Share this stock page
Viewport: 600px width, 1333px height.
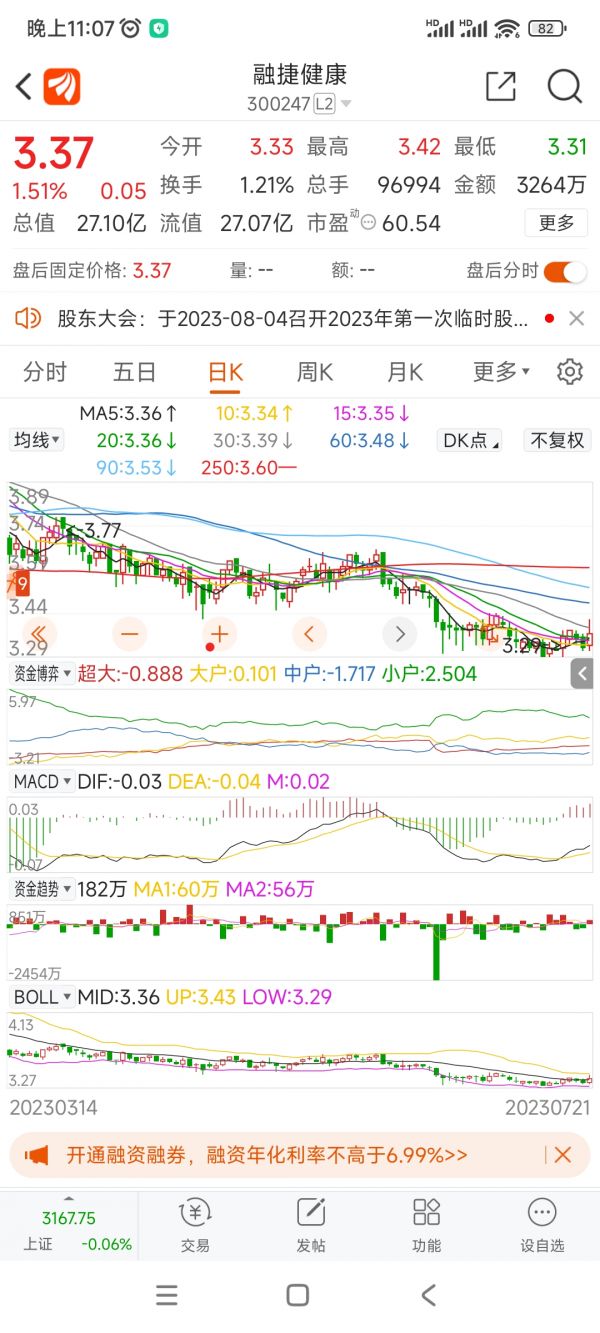point(500,87)
